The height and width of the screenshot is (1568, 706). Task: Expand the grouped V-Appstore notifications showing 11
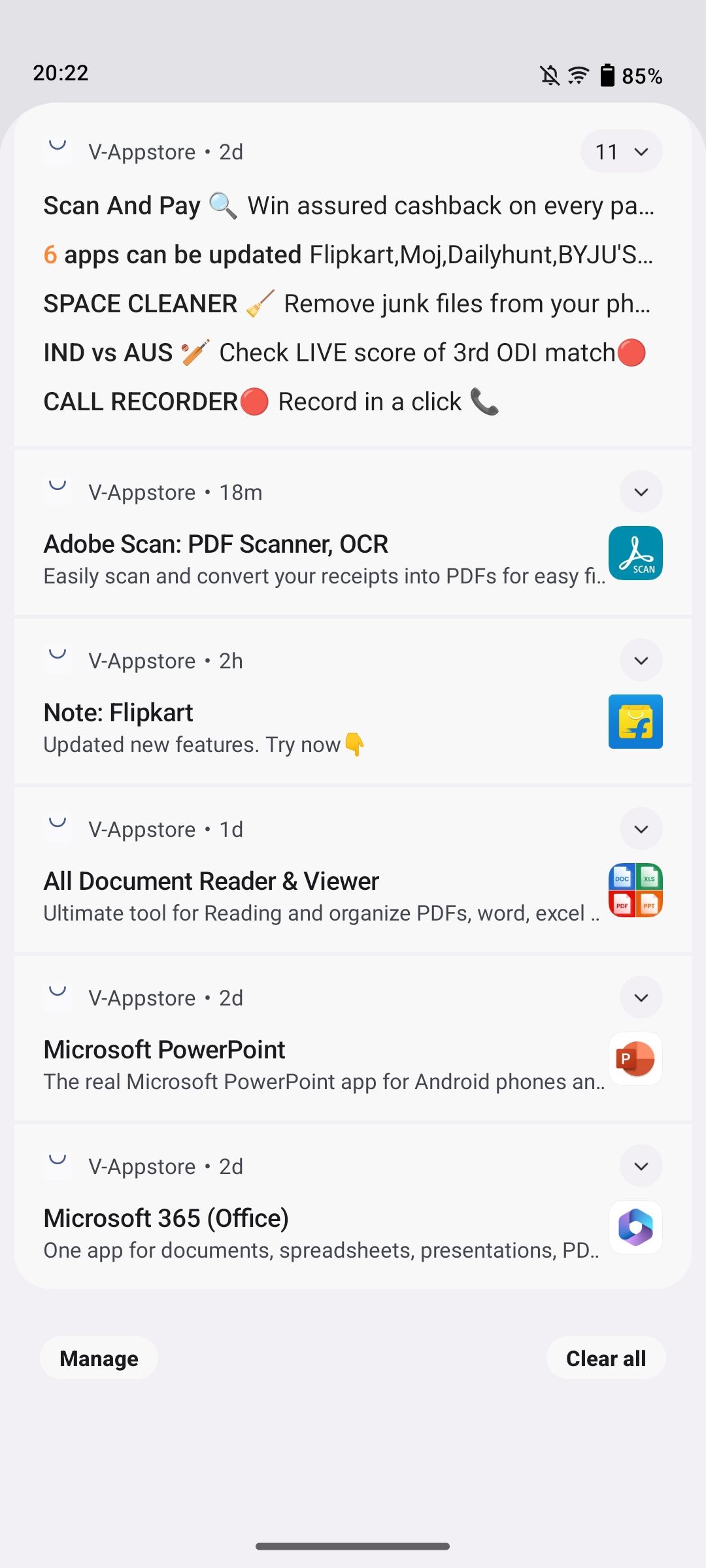[621, 152]
